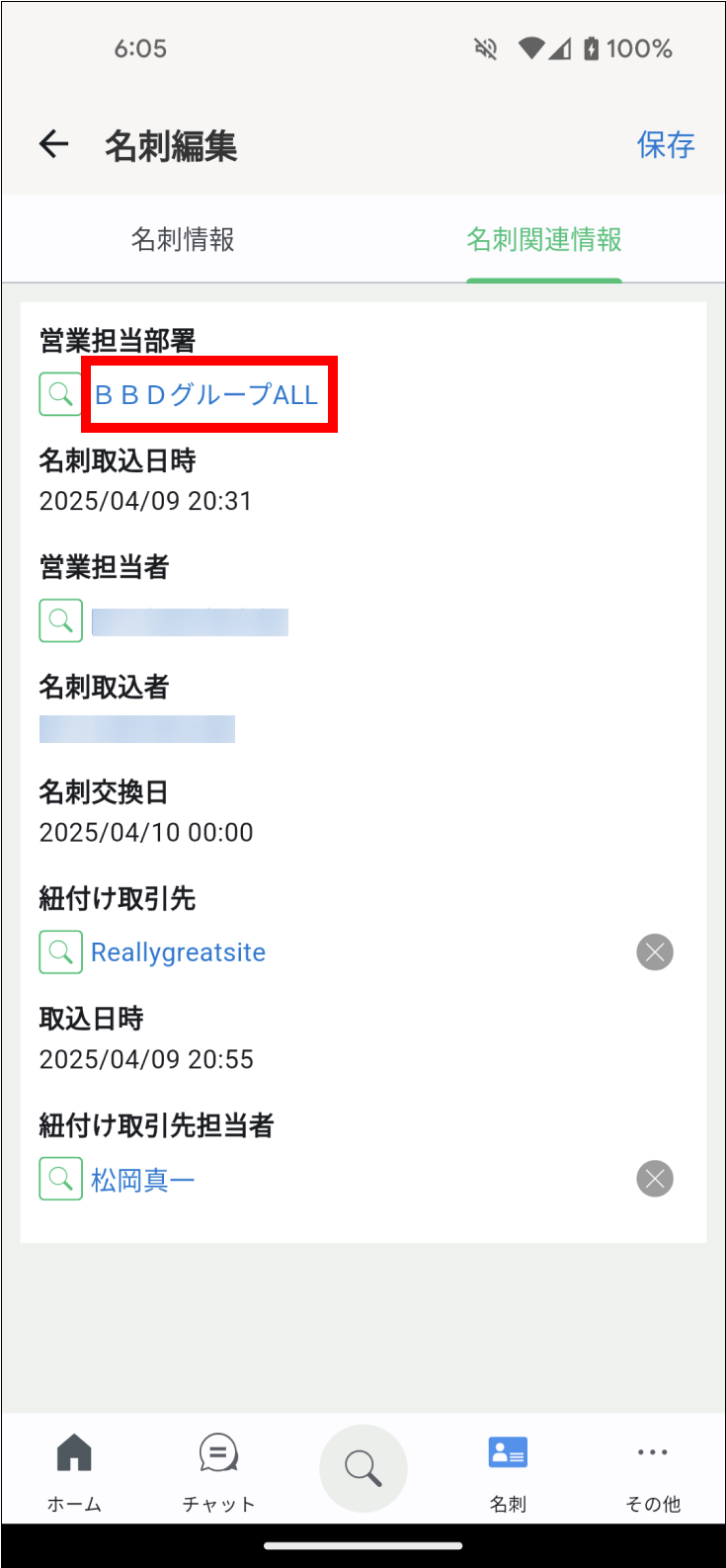The image size is (726, 1568).
Task: Open the 松岡真一 contact link
Action: [143, 1180]
